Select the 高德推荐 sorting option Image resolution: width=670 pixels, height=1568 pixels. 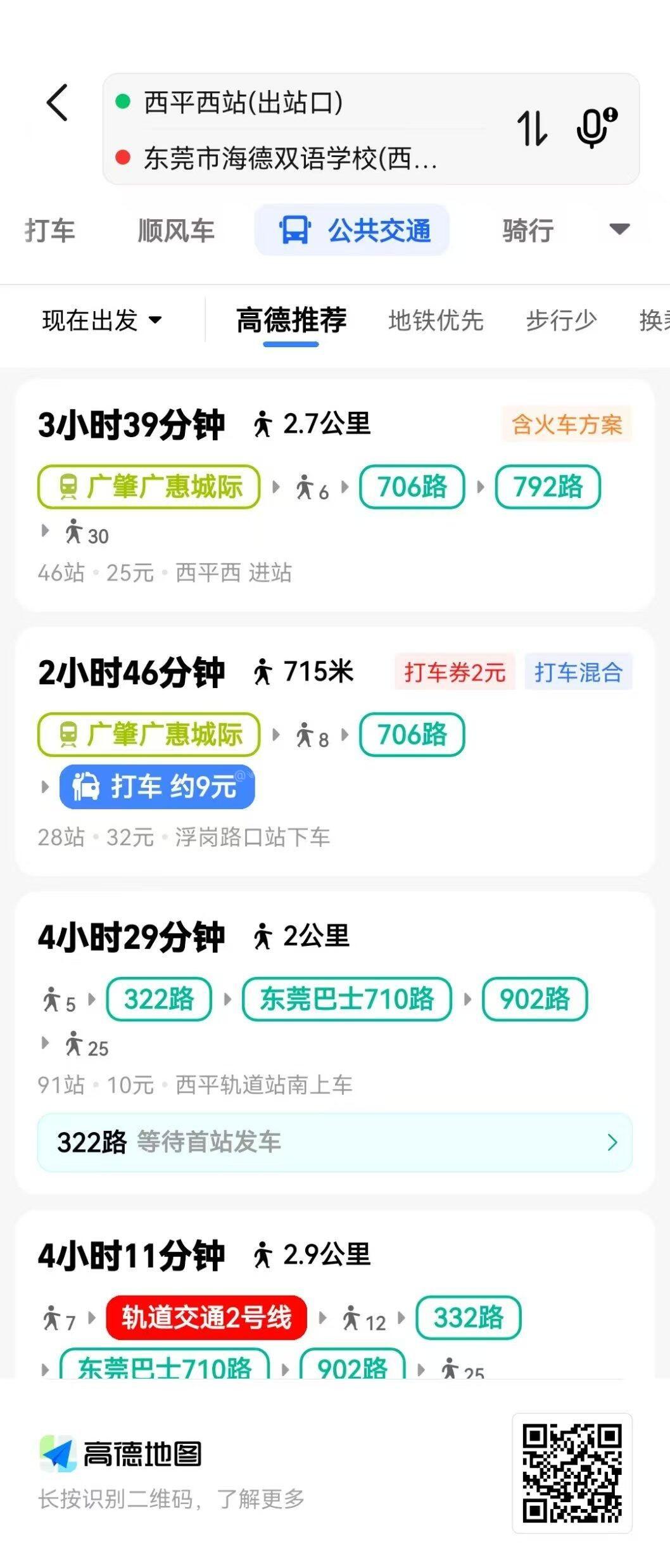(291, 321)
